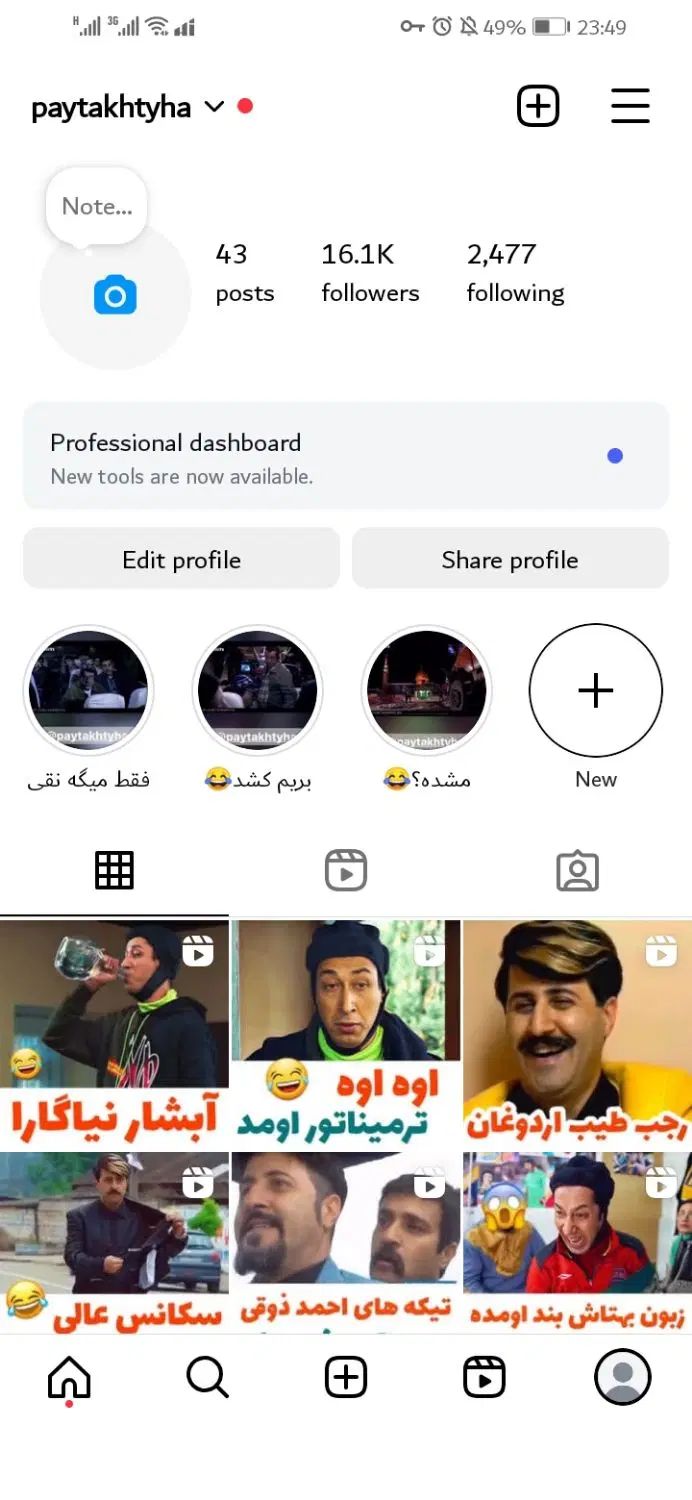Open the reel titled آبشار نیاگارا
Screen dimensions: 692x1500
(x=114, y=1033)
